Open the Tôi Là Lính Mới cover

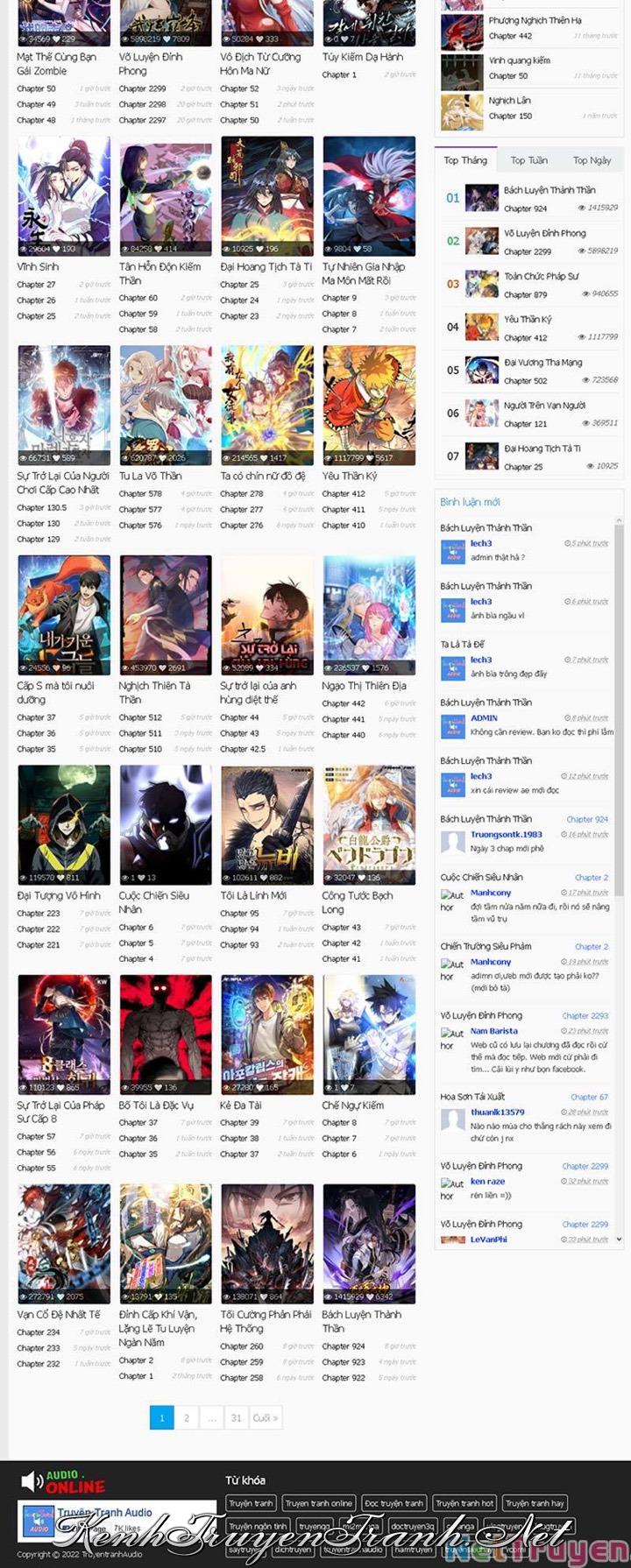tap(266, 823)
